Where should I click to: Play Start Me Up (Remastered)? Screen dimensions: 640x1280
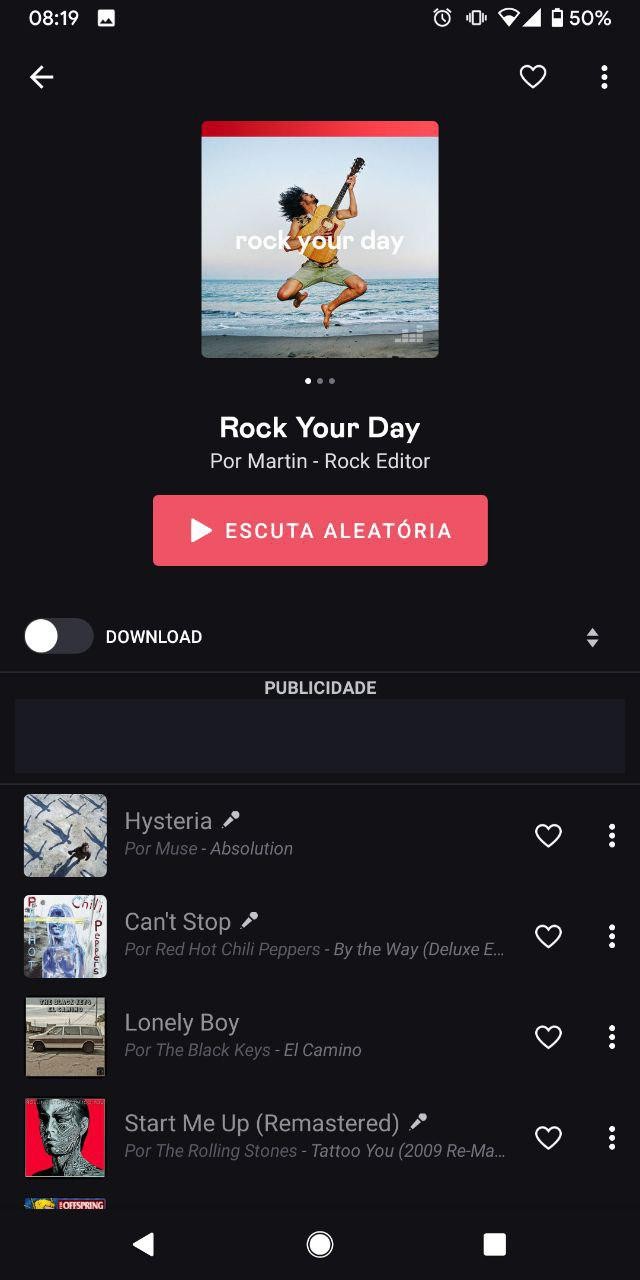(x=300, y=1137)
